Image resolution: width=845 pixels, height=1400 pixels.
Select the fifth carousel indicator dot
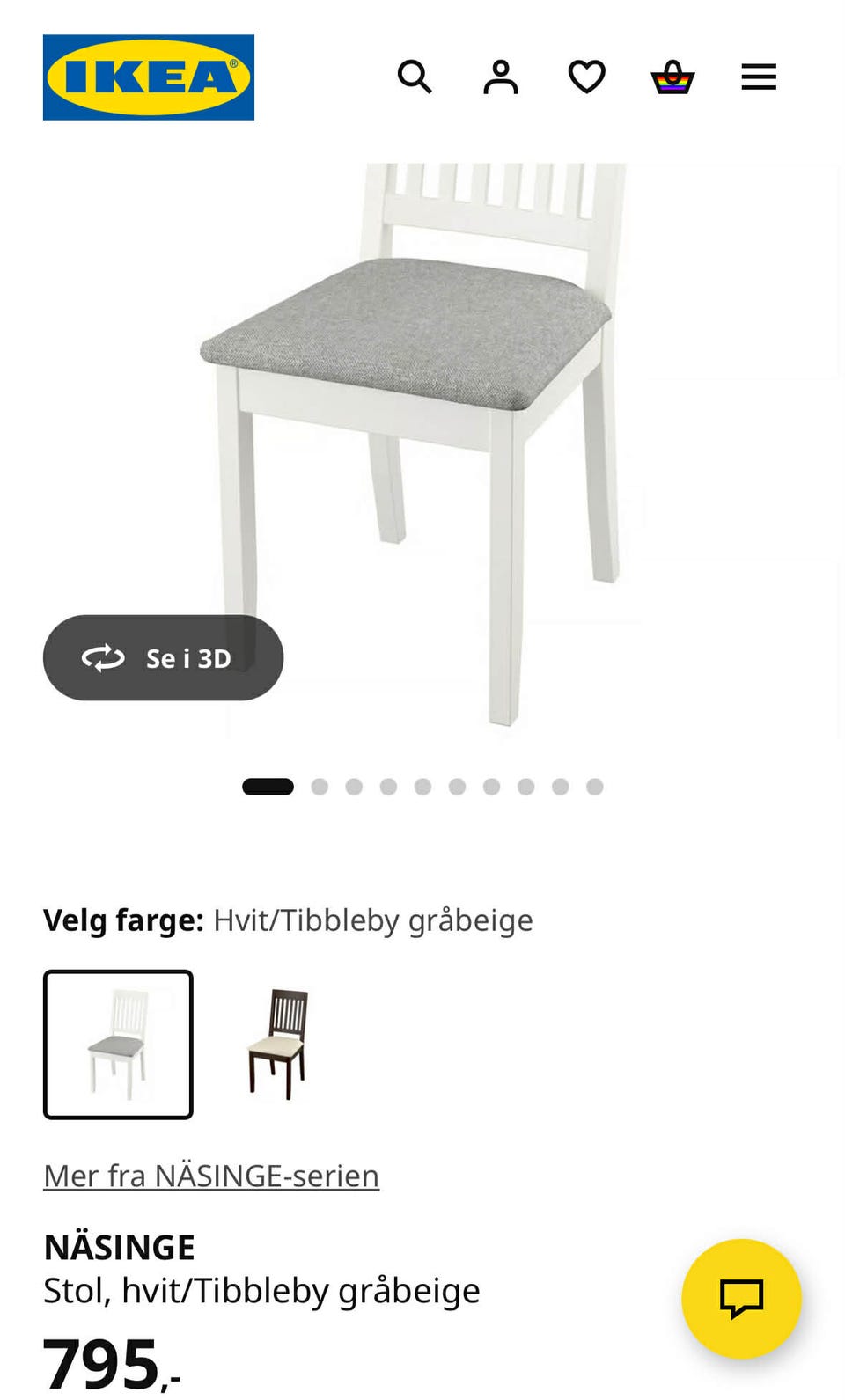pos(422,785)
